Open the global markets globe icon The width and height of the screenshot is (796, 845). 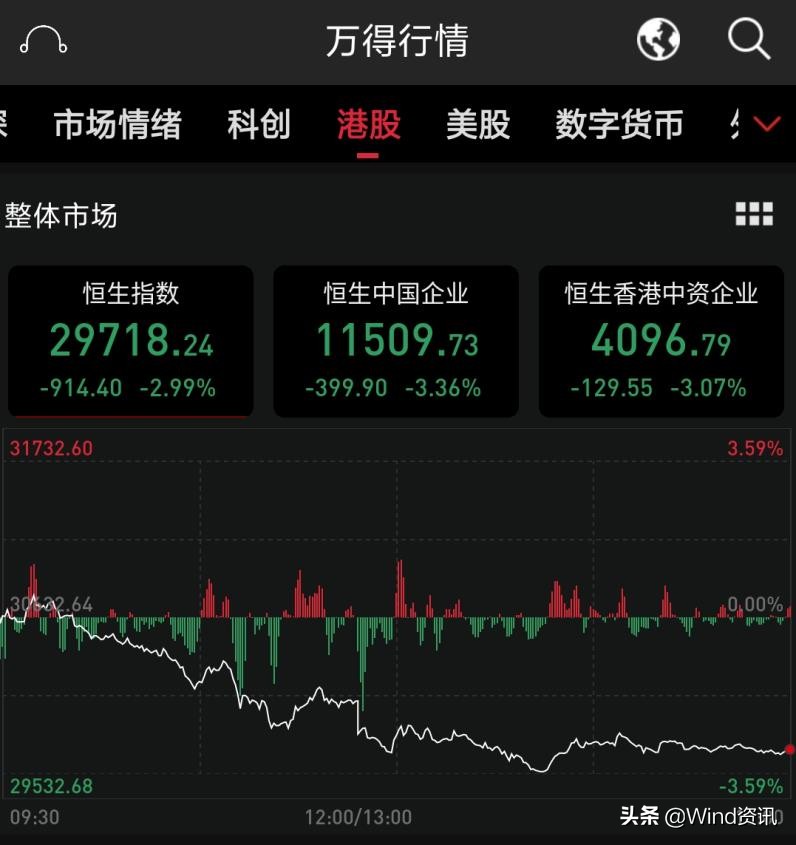[x=658, y=40]
